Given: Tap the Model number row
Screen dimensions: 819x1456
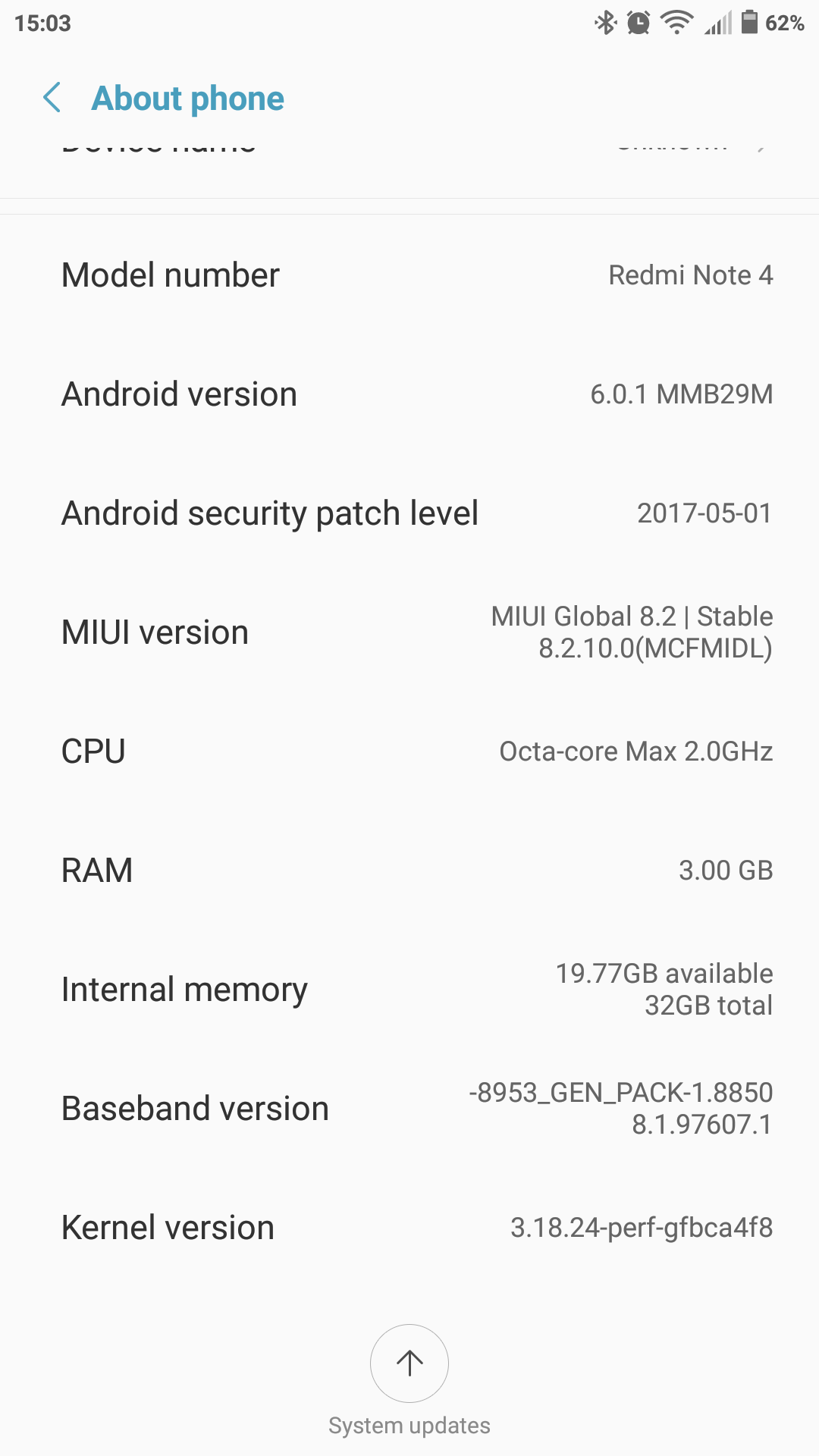Looking at the screenshot, I should pos(409,275).
